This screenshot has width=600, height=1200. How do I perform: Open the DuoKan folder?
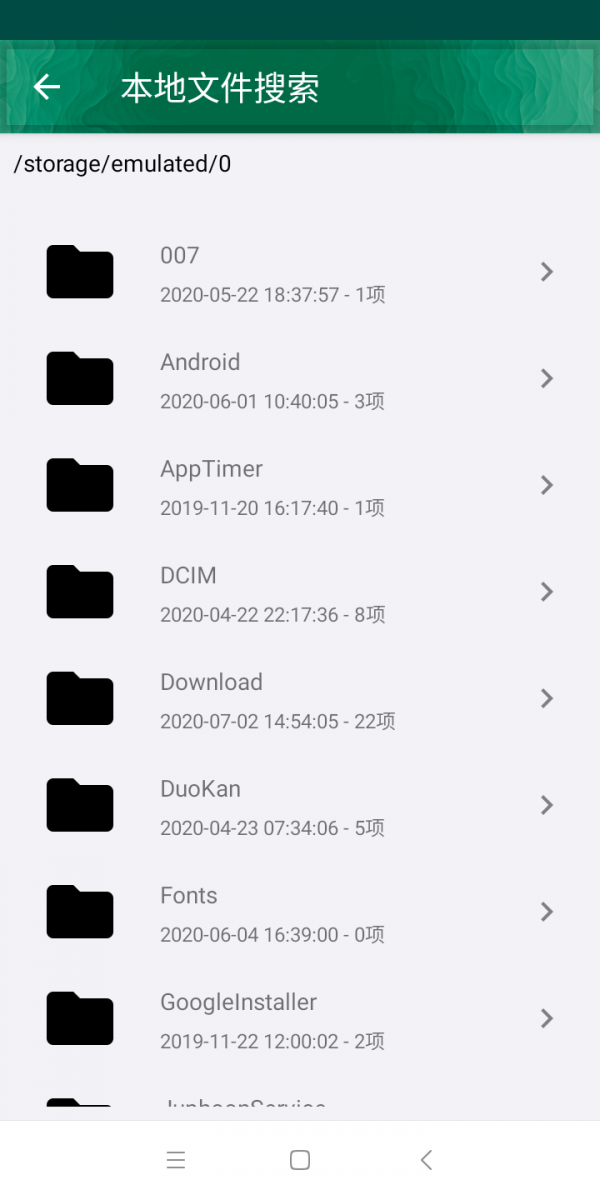[300, 806]
